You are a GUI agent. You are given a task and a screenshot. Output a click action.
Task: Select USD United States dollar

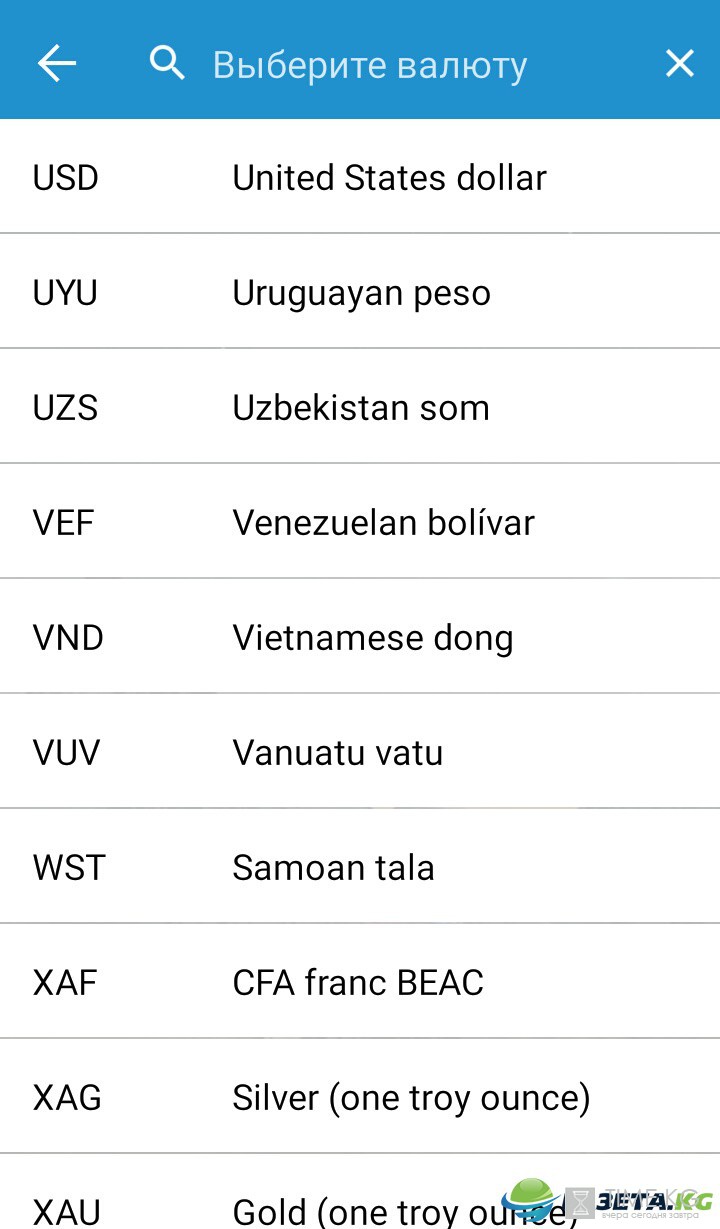tap(360, 177)
